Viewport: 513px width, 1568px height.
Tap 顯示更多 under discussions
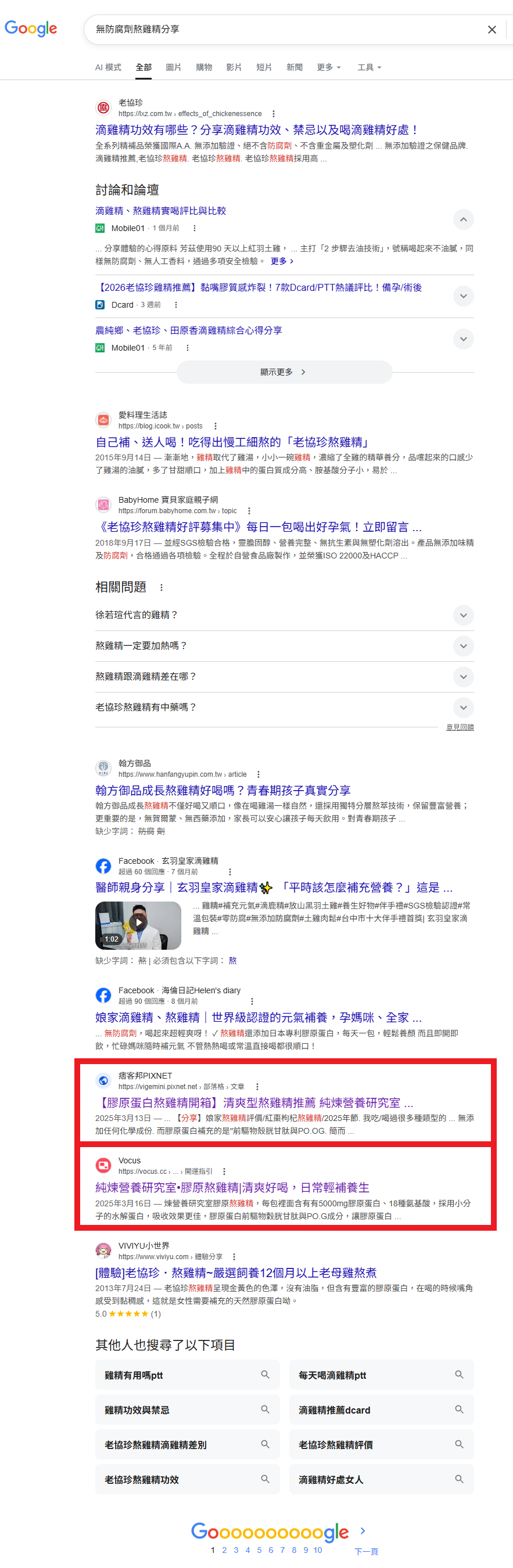[x=284, y=372]
